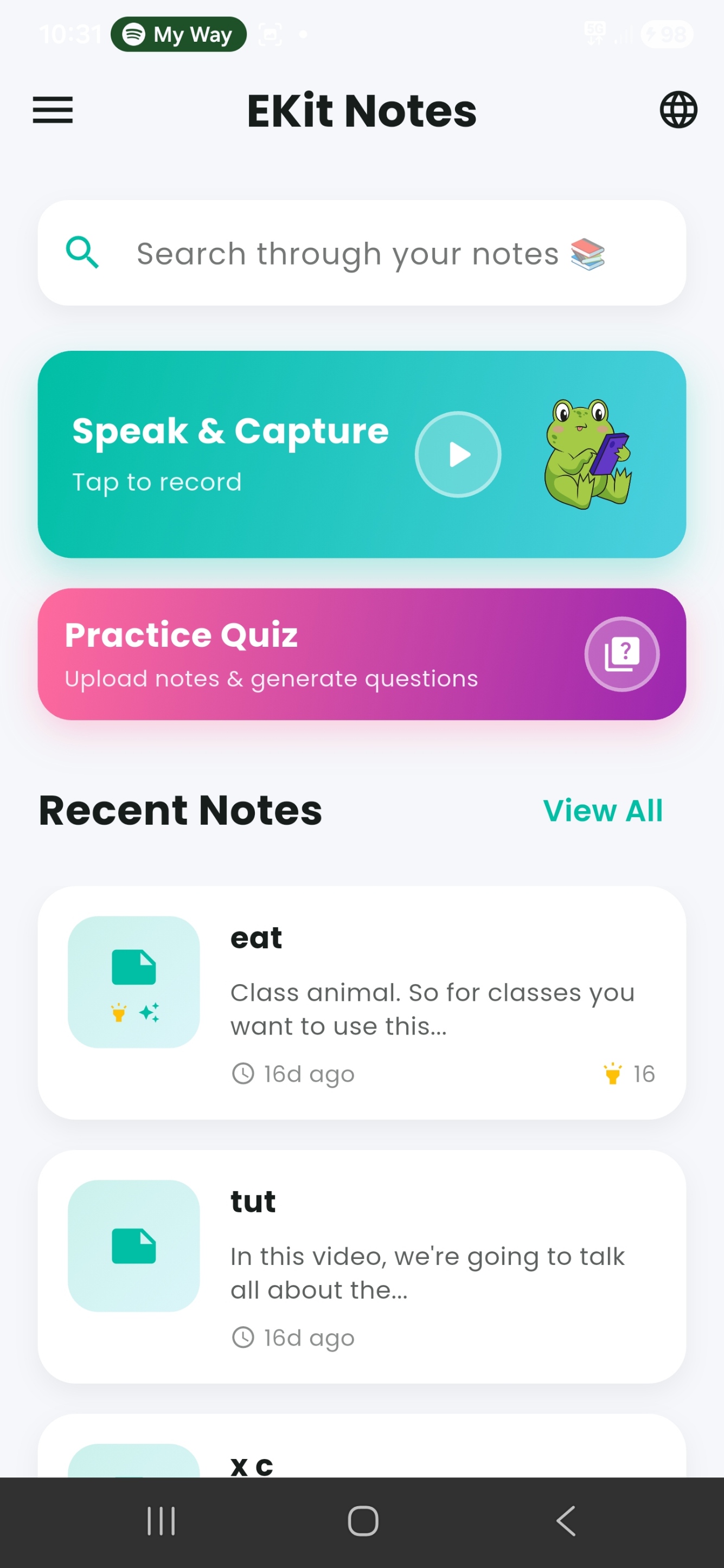Open the navigation hamburger menu
This screenshot has width=724, height=1568.
pyautogui.click(x=53, y=111)
